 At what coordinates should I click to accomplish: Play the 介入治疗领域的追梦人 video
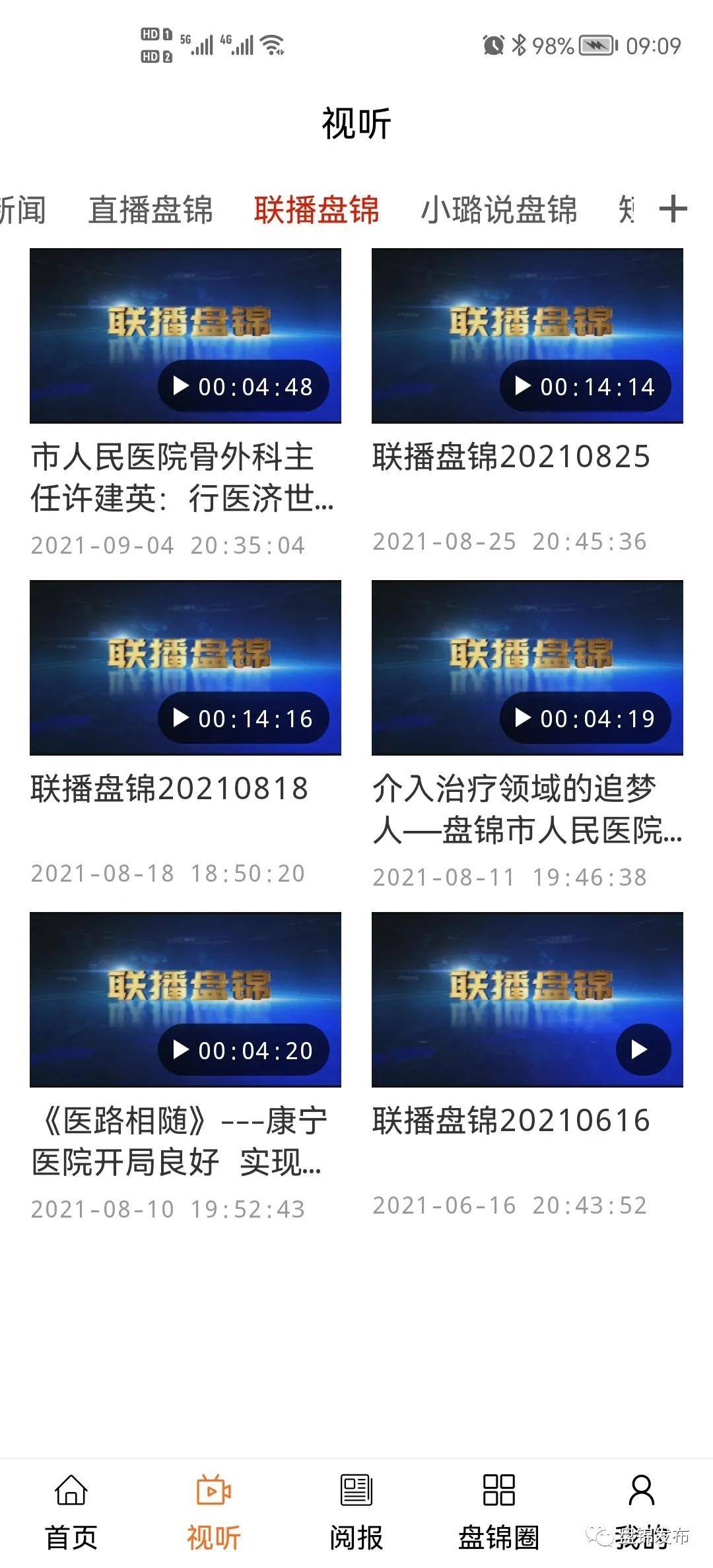527,667
